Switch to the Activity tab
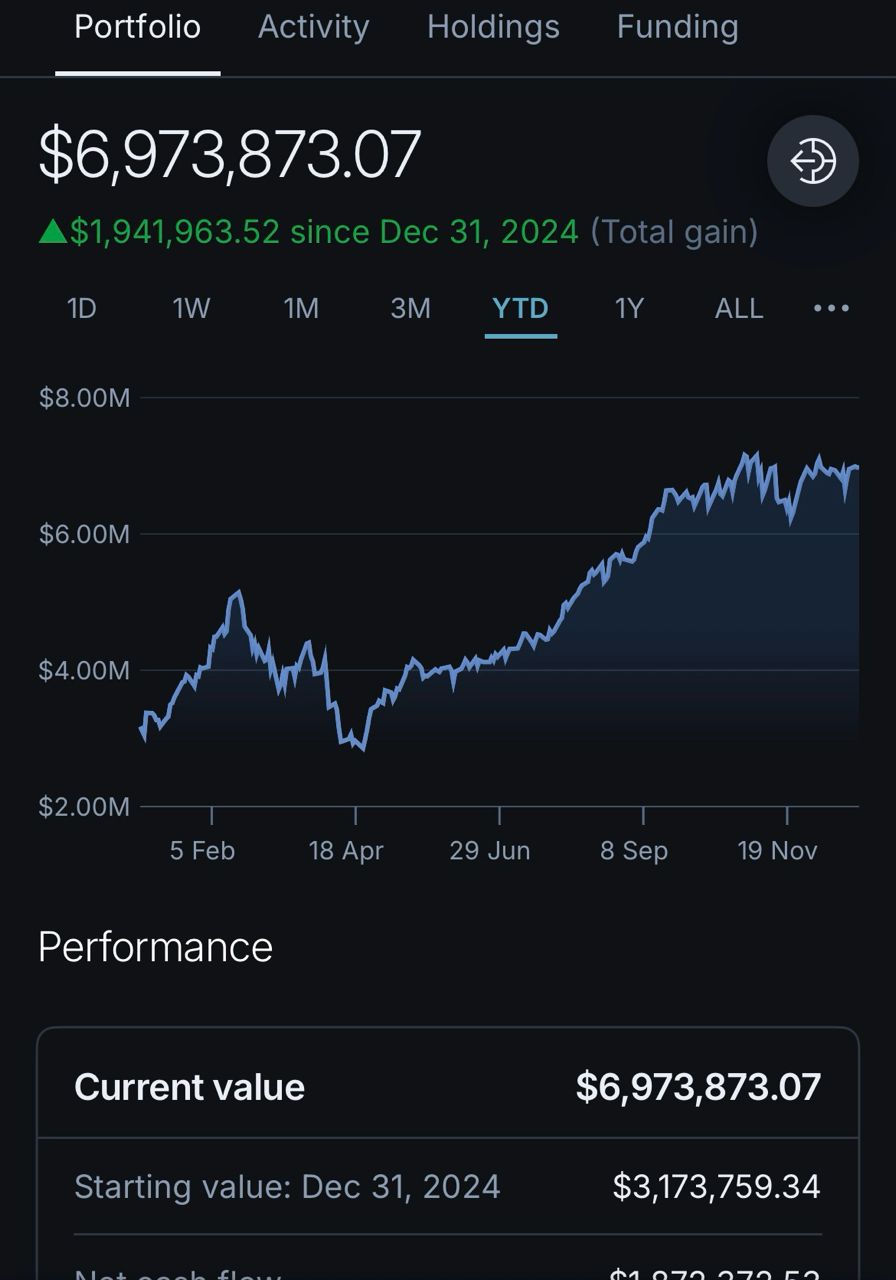896x1280 pixels. pyautogui.click(x=313, y=28)
